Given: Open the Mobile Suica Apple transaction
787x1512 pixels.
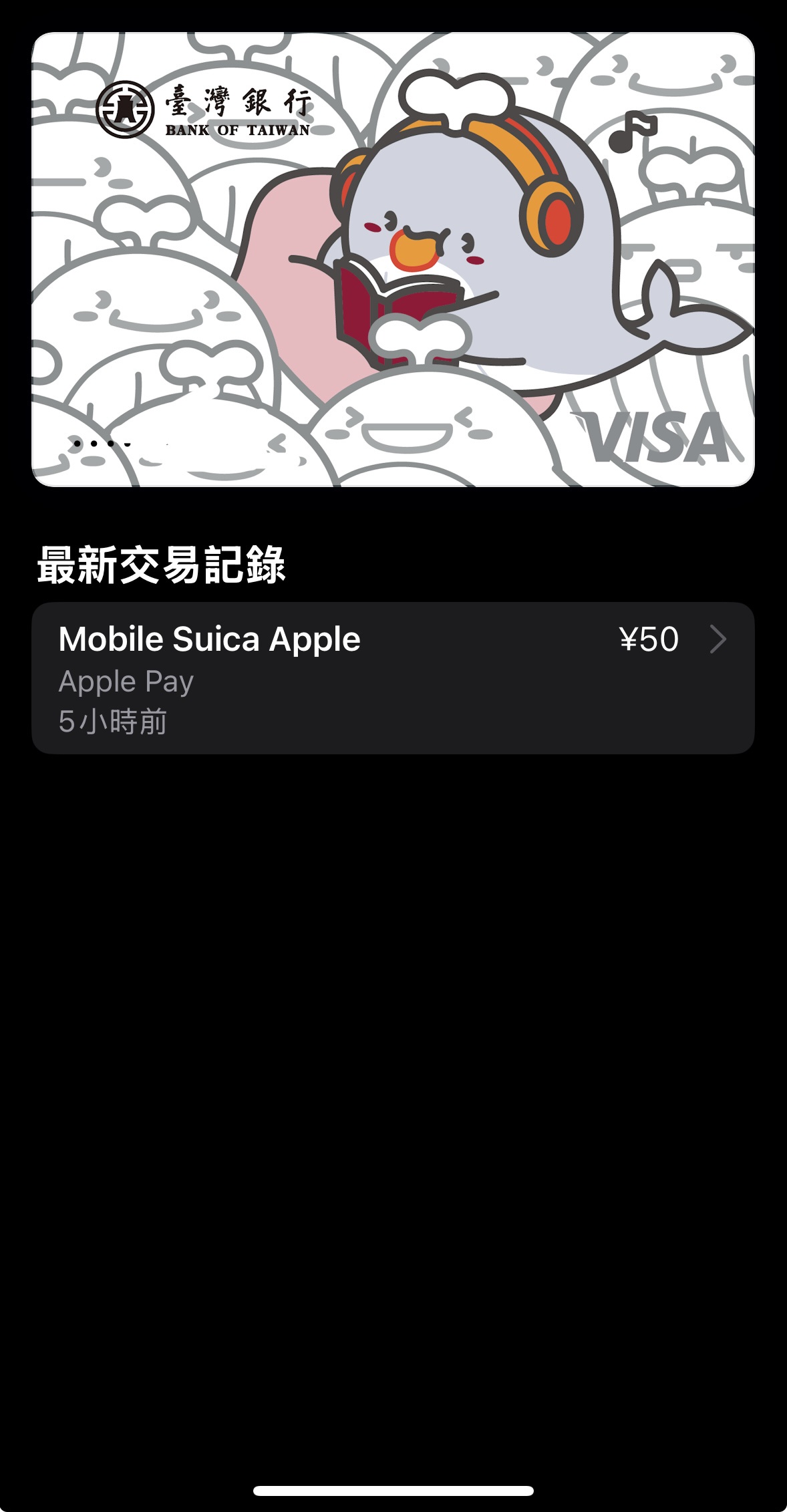Looking at the screenshot, I should coord(393,677).
